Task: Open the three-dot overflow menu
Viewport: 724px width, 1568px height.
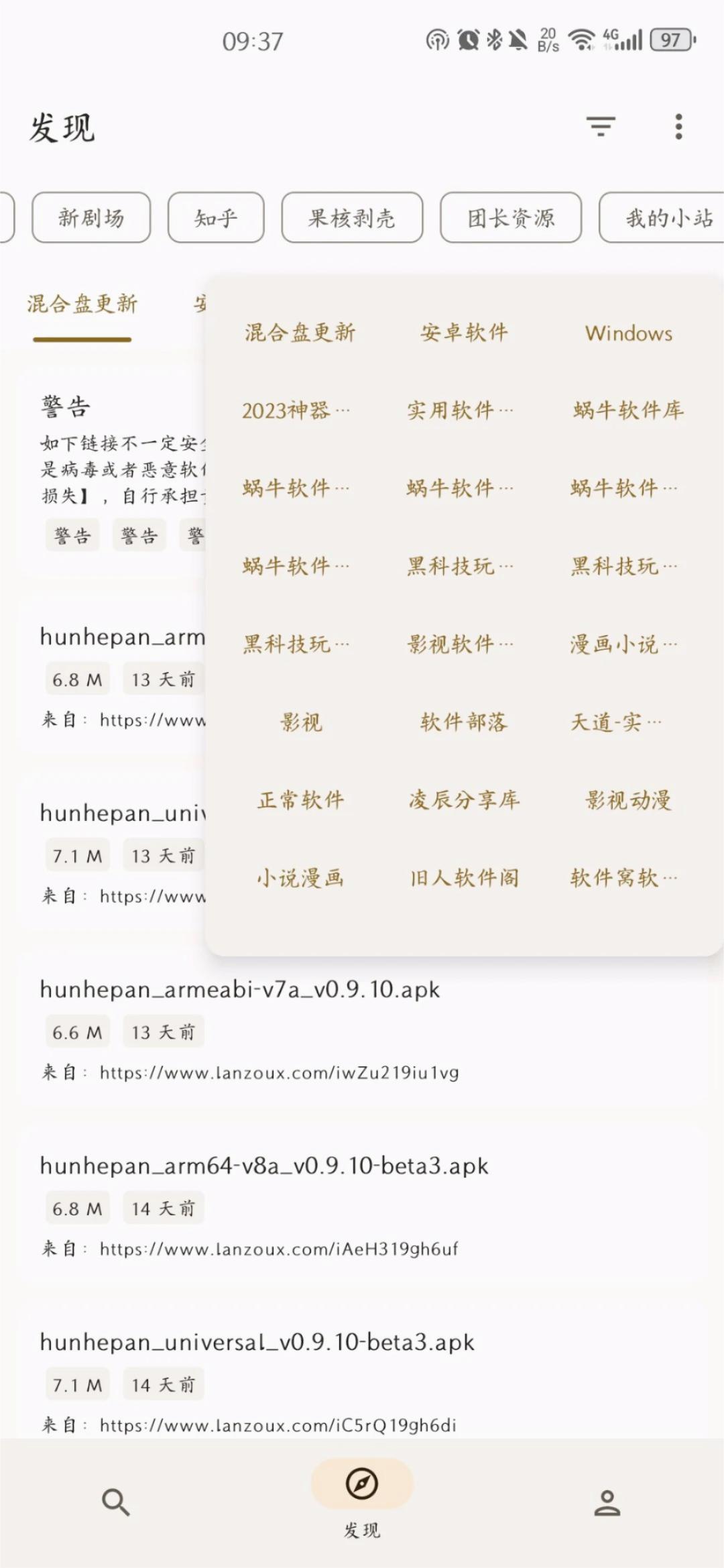Action: click(x=678, y=126)
